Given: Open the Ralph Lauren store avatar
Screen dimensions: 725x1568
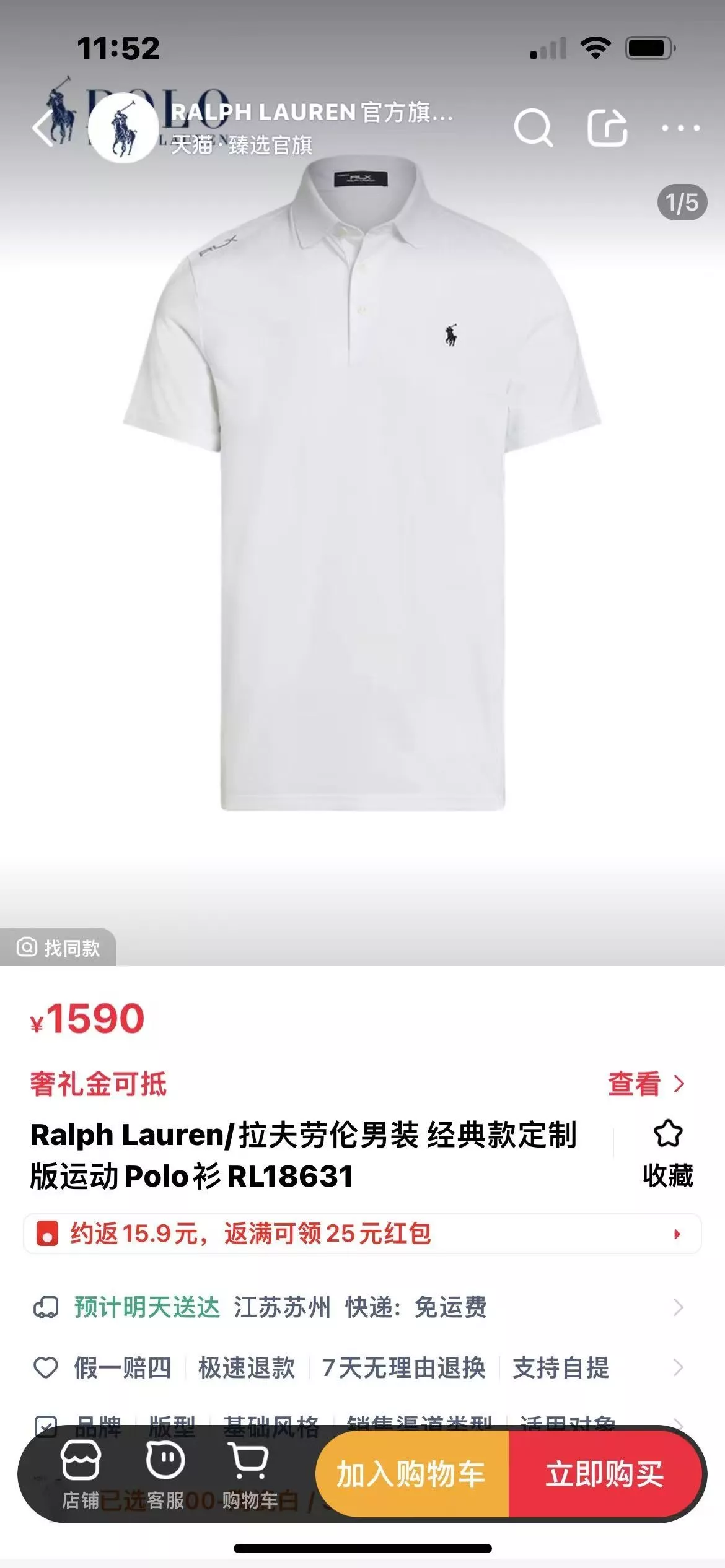Looking at the screenshot, I should click(x=123, y=128).
